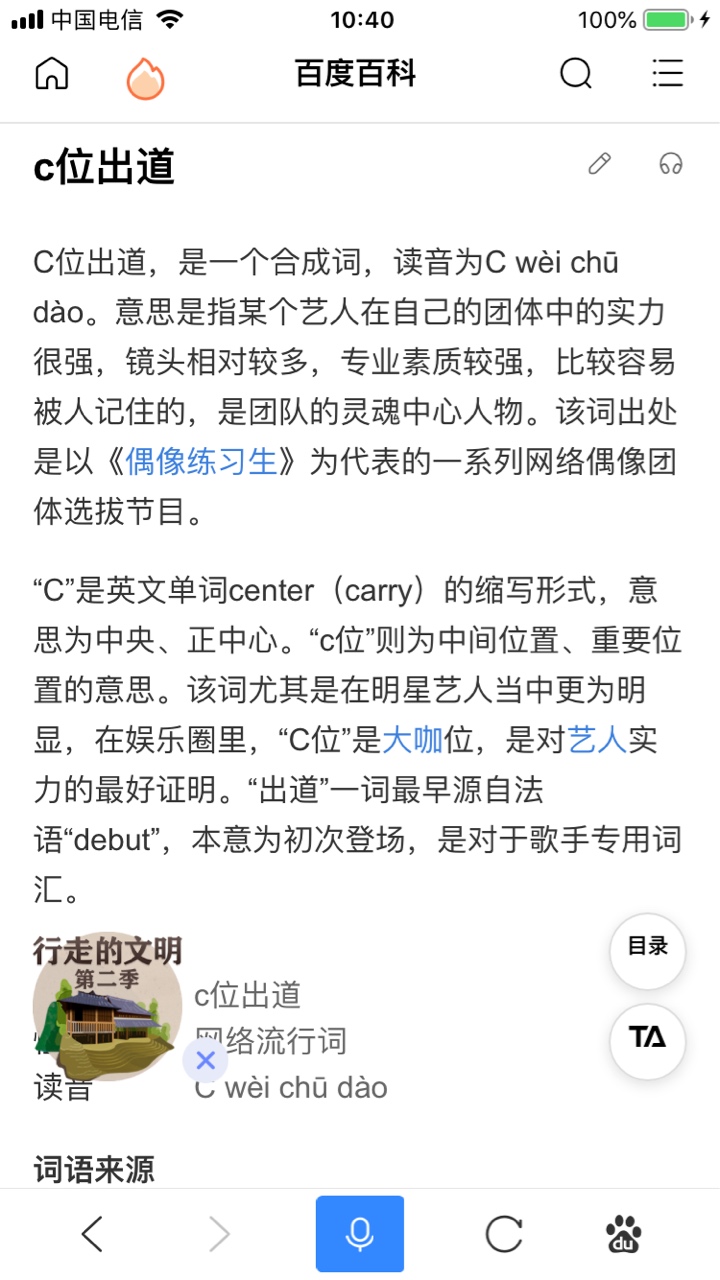
Task: Open the 行走的文明 第二季 floating ad
Action: coord(108,1003)
